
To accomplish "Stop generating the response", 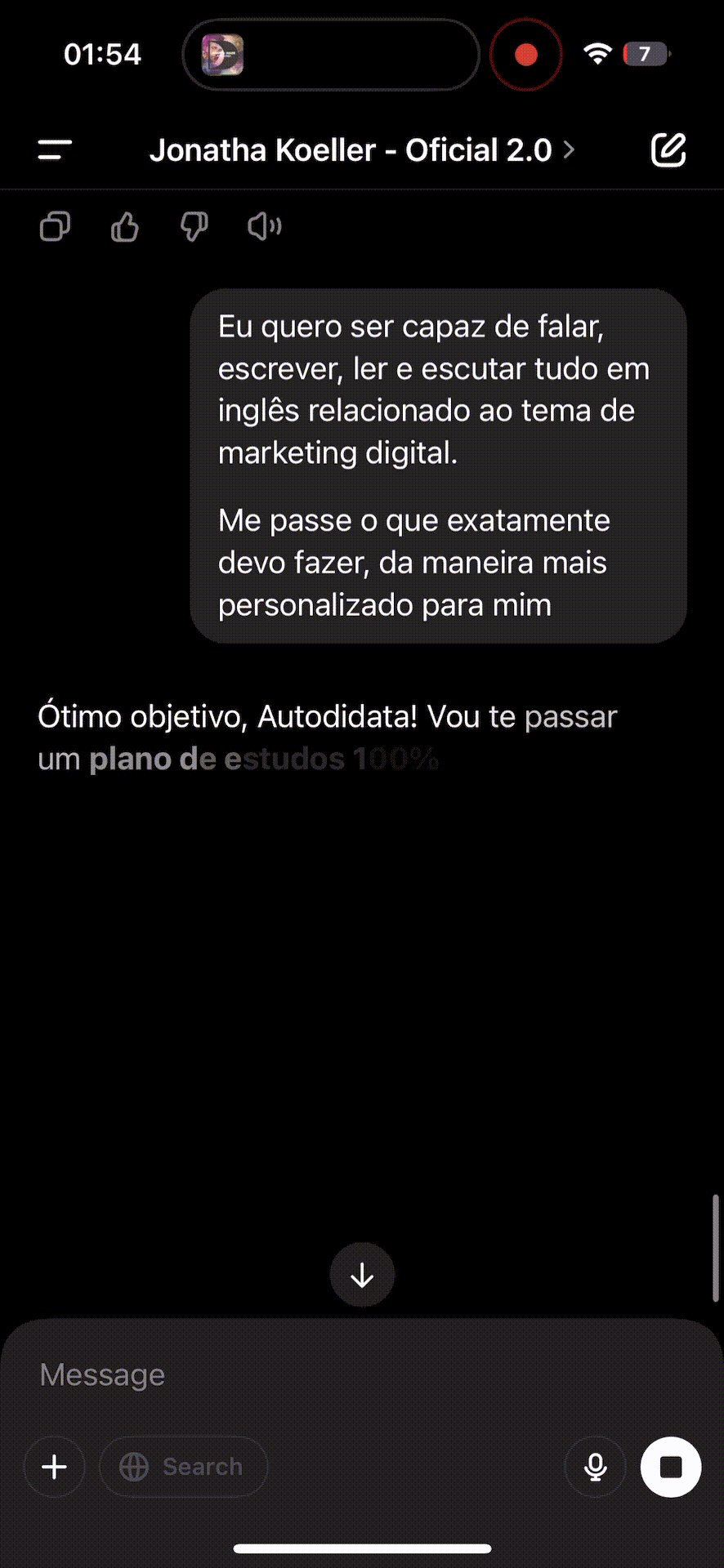I will coord(670,1467).
